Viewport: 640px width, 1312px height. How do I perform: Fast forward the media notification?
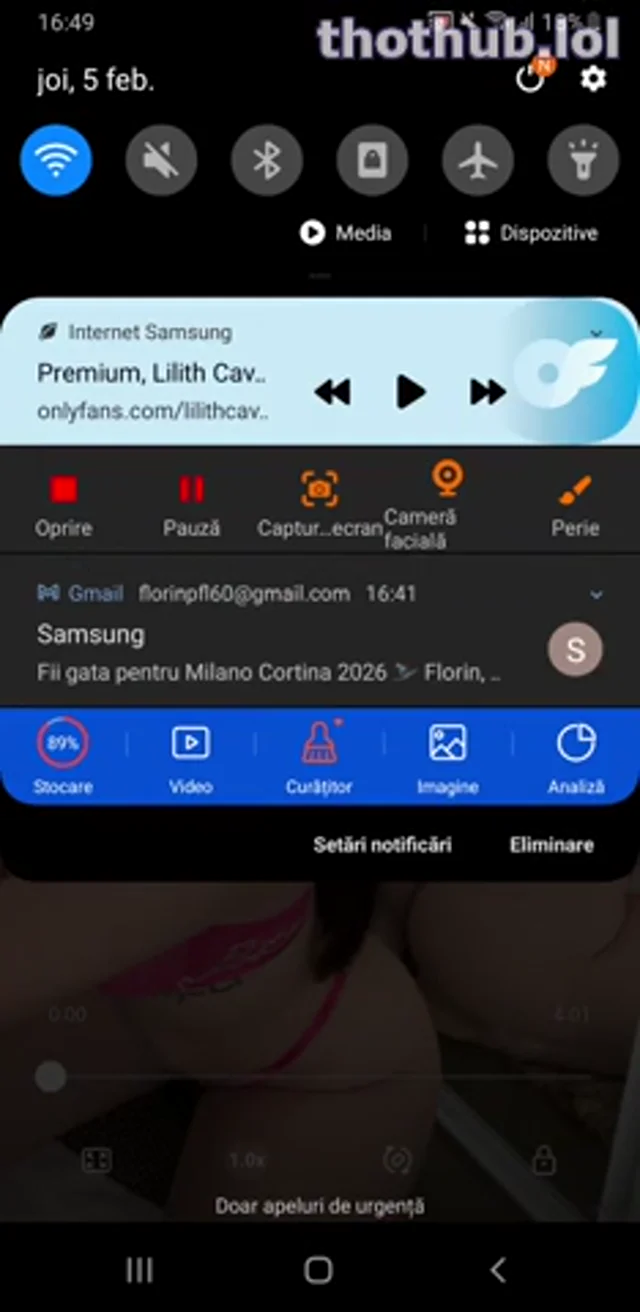[487, 392]
